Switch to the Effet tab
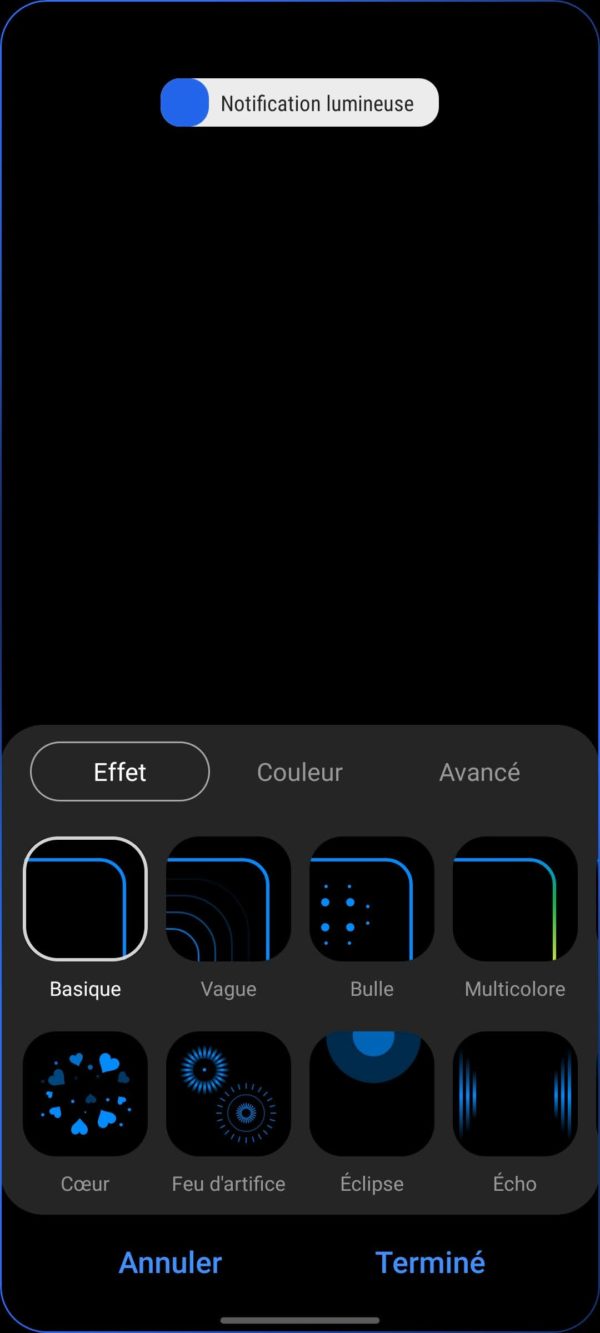Viewport: 600px width, 1333px height. 120,772
